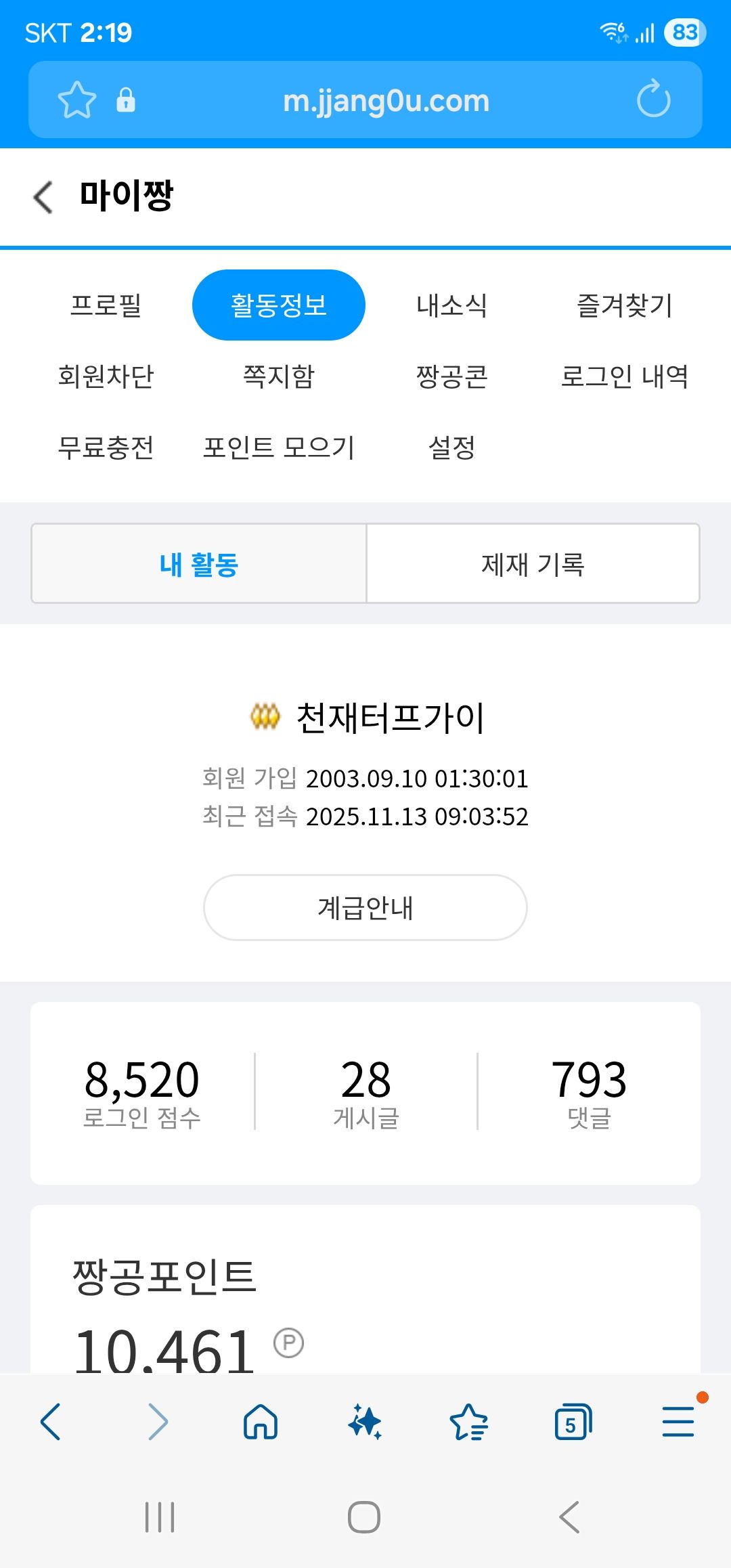The width and height of the screenshot is (731, 1568).
Task: View 로그인 내역
Action: point(624,376)
